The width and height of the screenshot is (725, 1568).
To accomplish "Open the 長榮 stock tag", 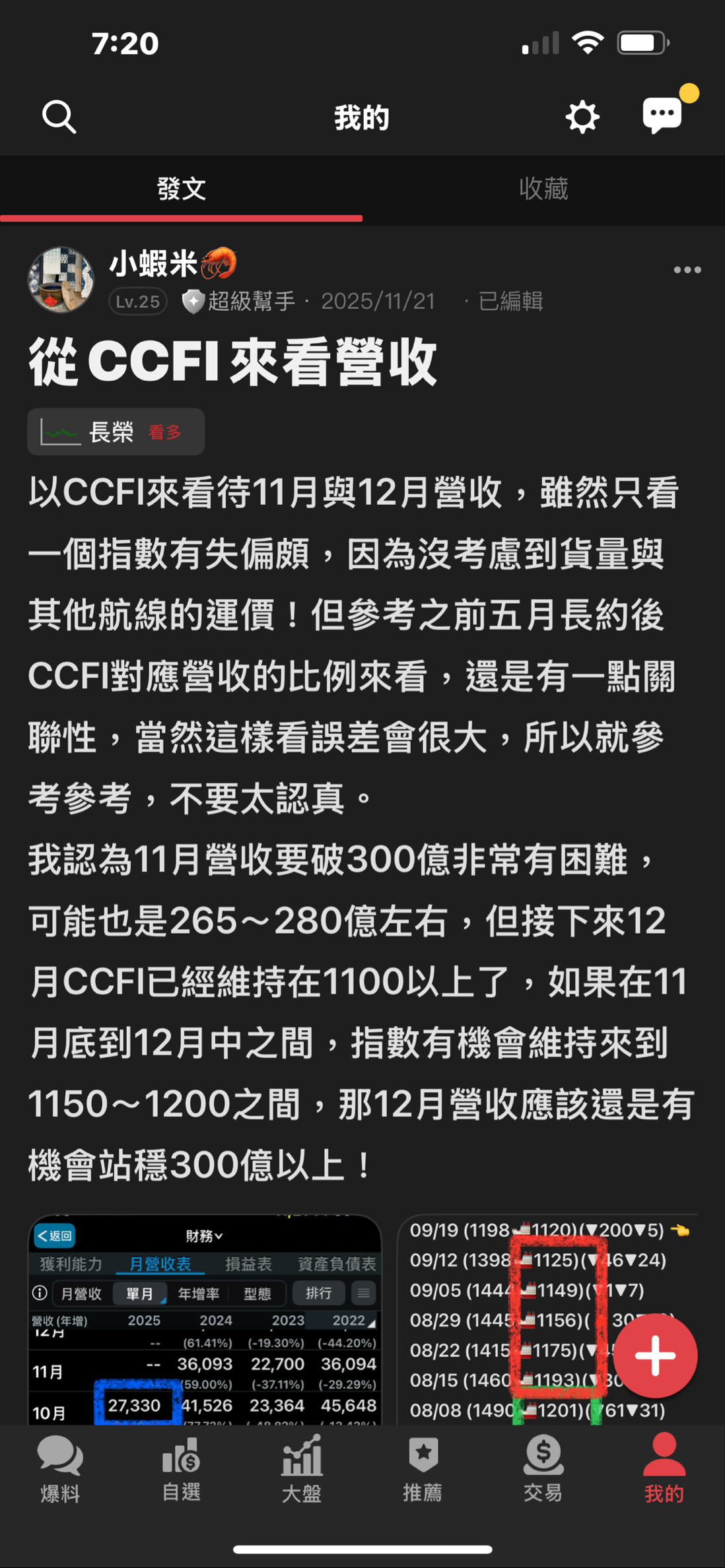I will click(x=116, y=432).
